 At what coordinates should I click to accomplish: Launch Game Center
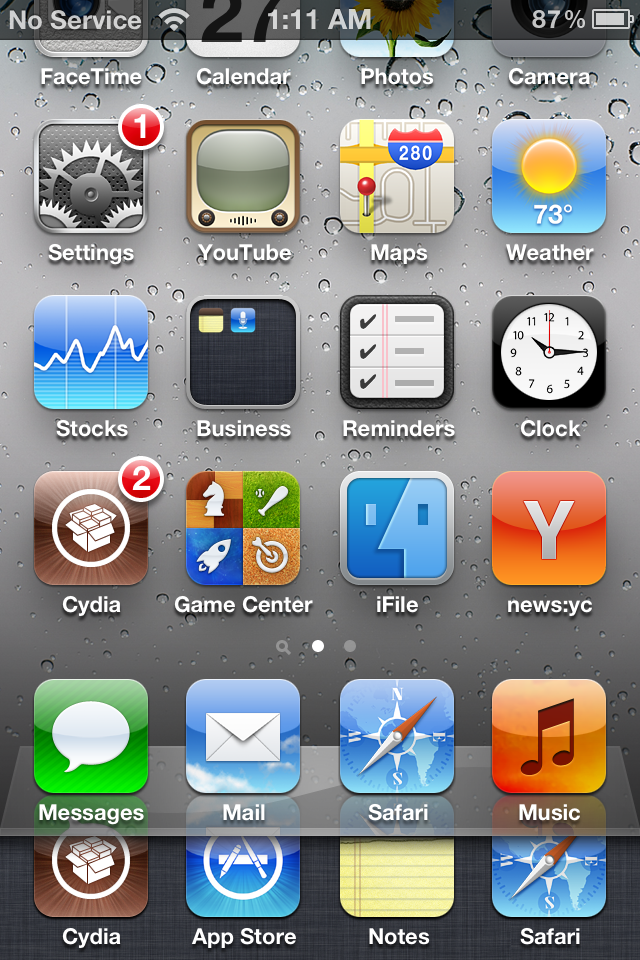(243, 529)
